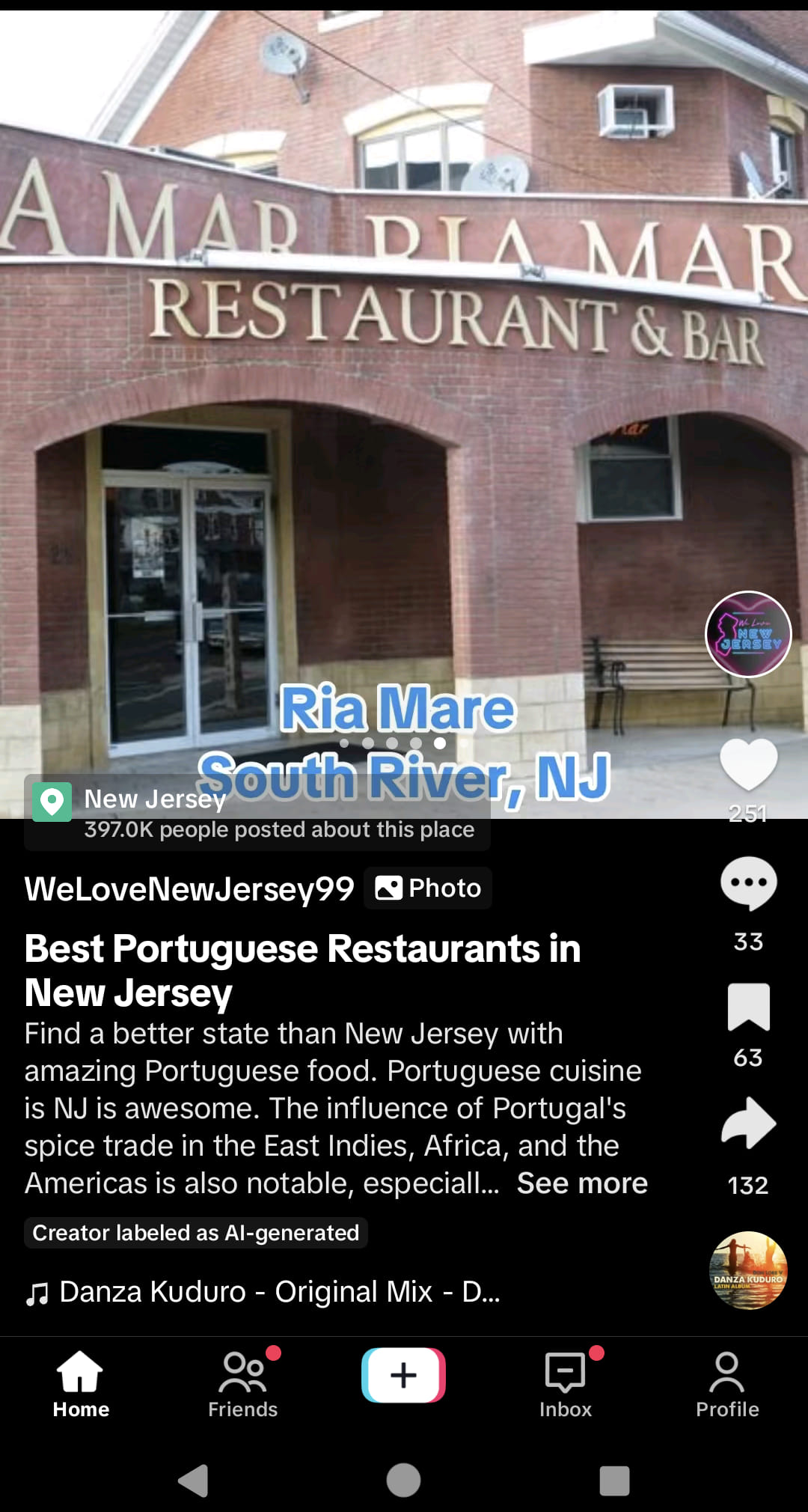Open the WeLoveNewJersey99 username
808x1512 pixels.
pos(189,888)
